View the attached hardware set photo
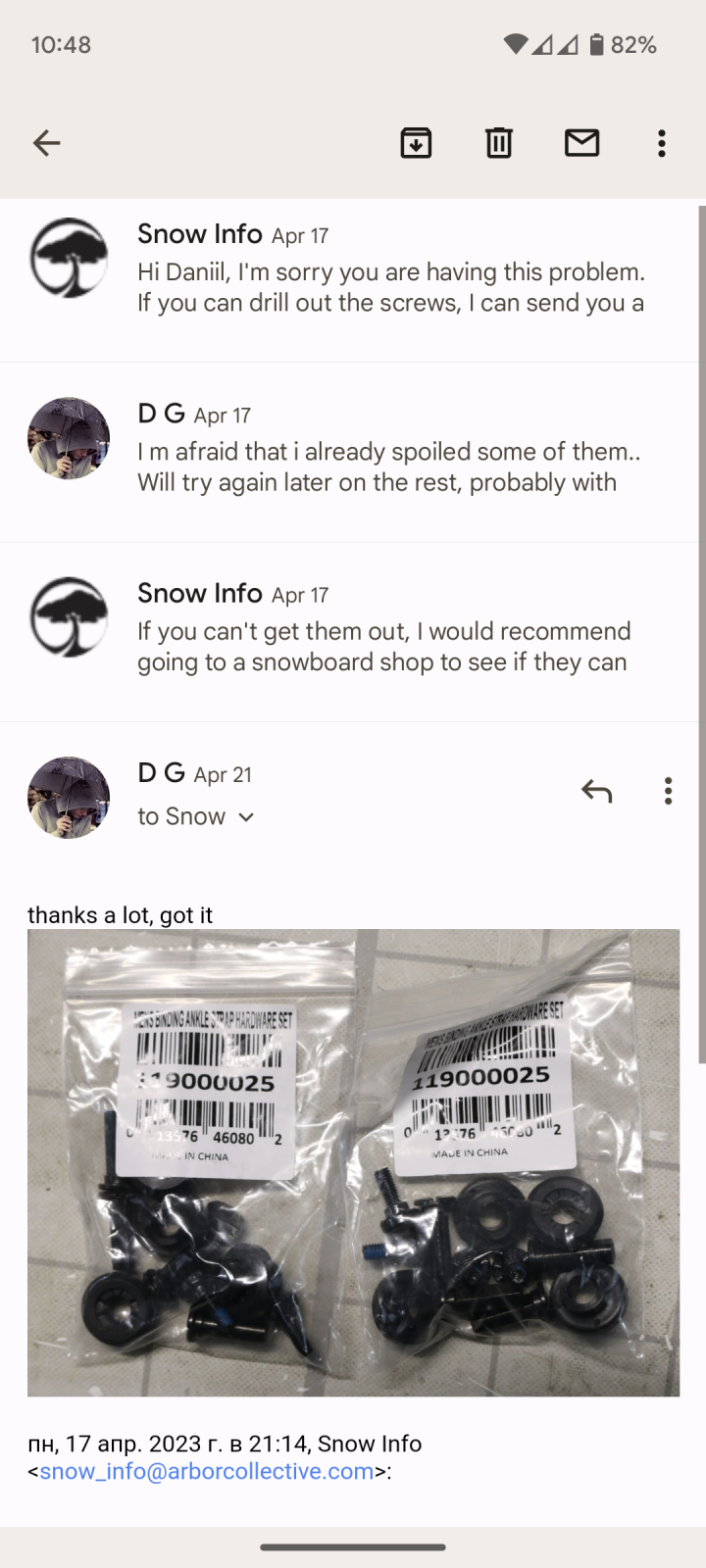 (x=353, y=1162)
